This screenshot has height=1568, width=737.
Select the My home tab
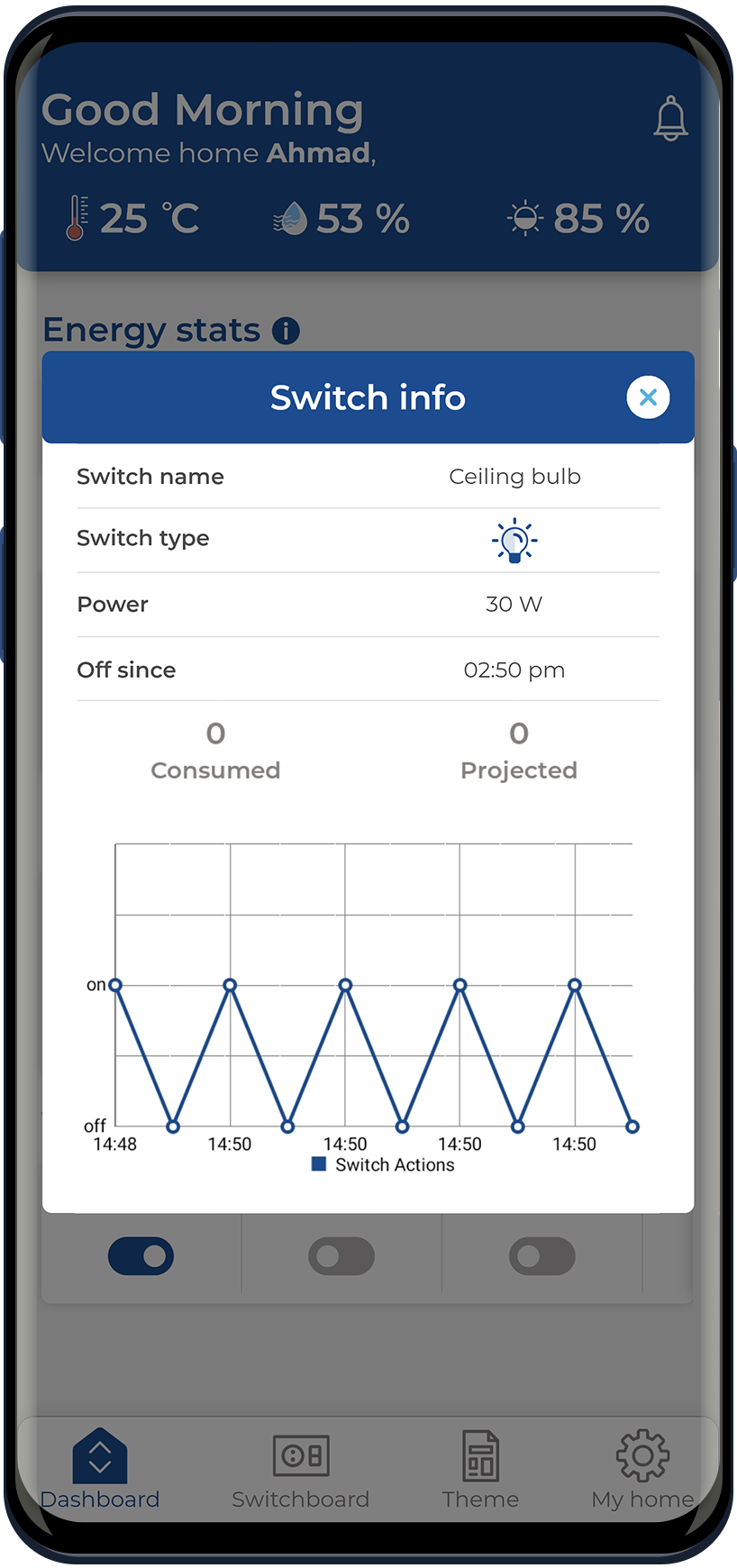pyautogui.click(x=642, y=1469)
